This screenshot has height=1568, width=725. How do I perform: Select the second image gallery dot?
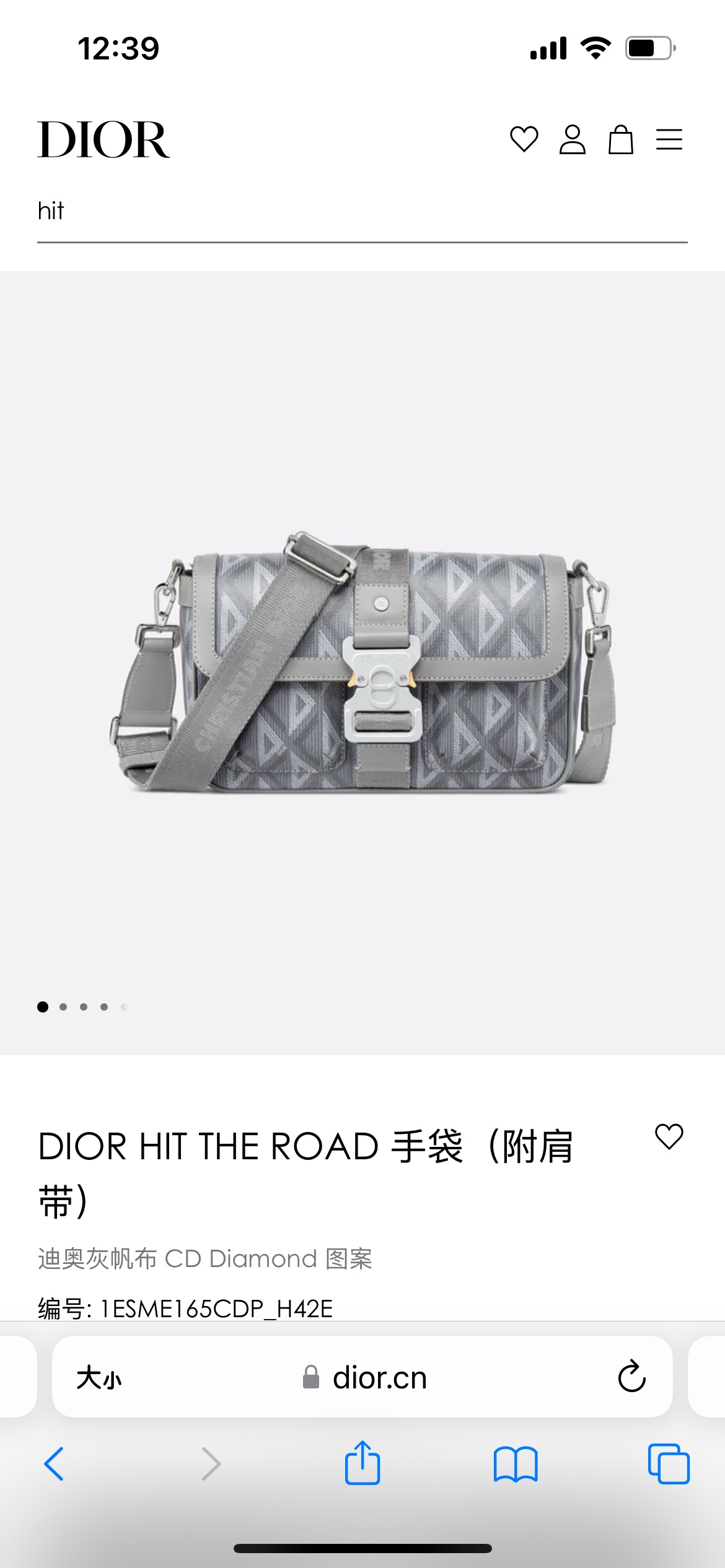63,1007
